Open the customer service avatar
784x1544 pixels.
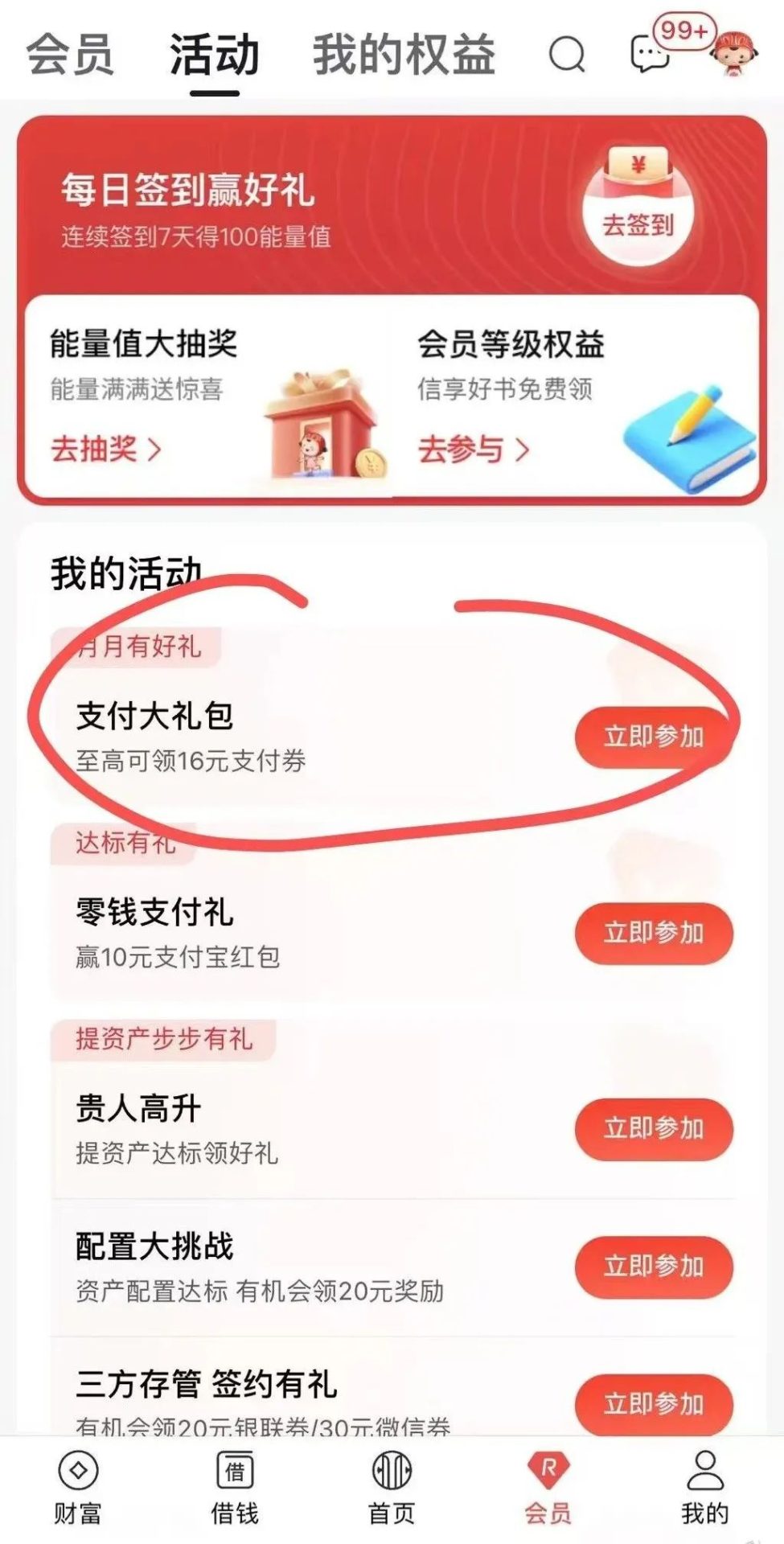[735, 51]
